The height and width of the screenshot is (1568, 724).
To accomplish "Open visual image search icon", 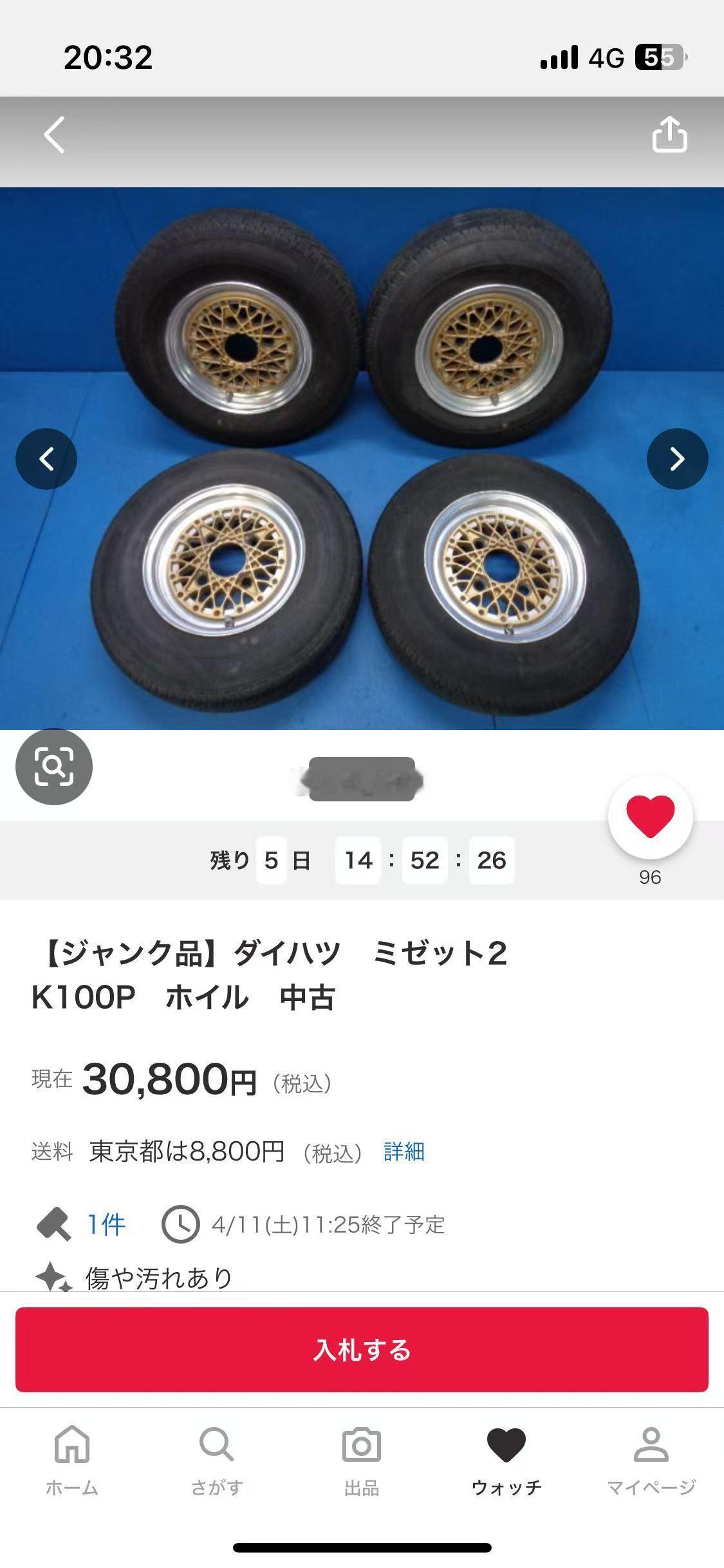I will tap(54, 767).
